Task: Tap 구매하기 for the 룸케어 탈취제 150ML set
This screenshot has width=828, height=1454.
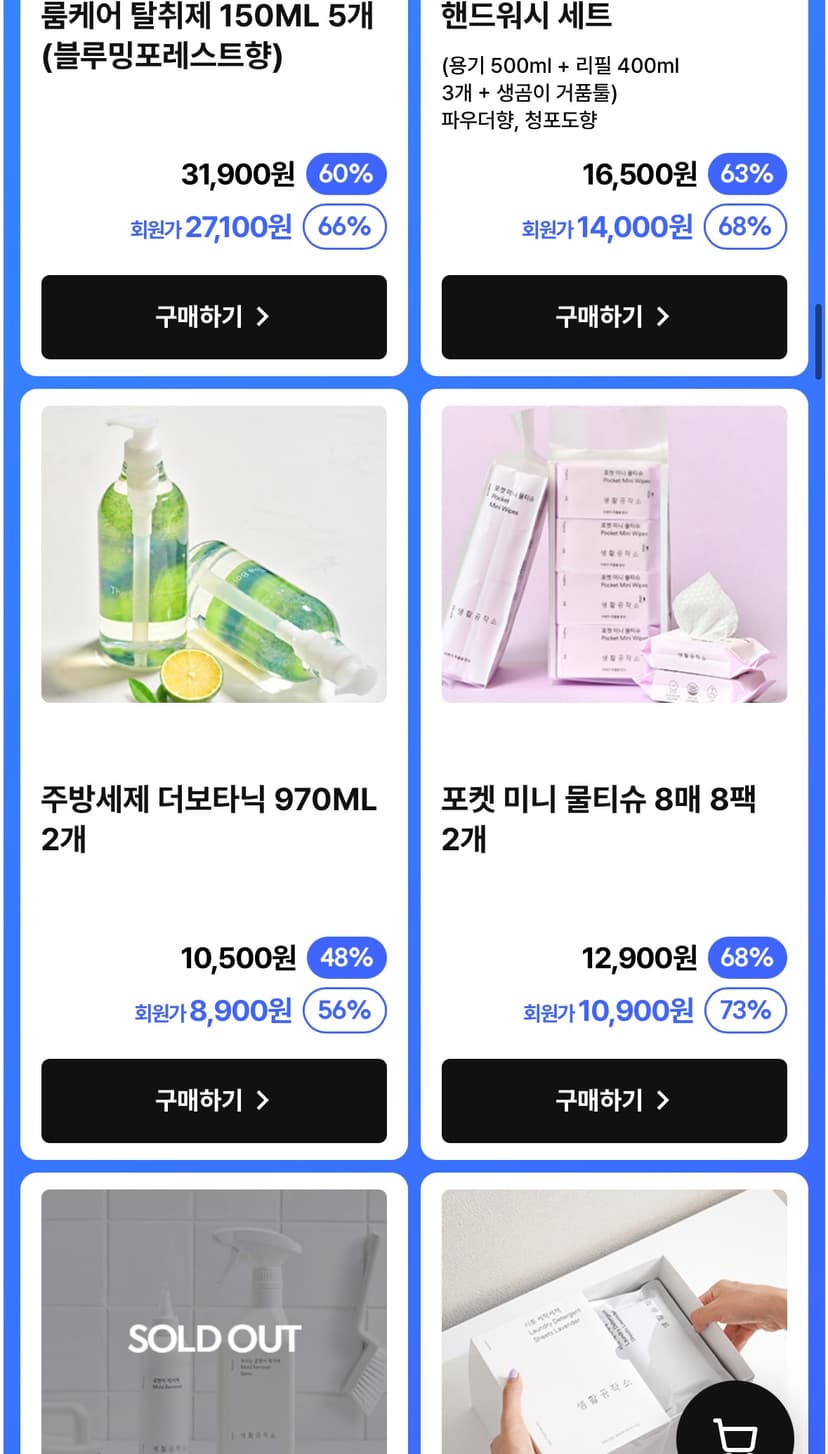Action: pos(213,317)
